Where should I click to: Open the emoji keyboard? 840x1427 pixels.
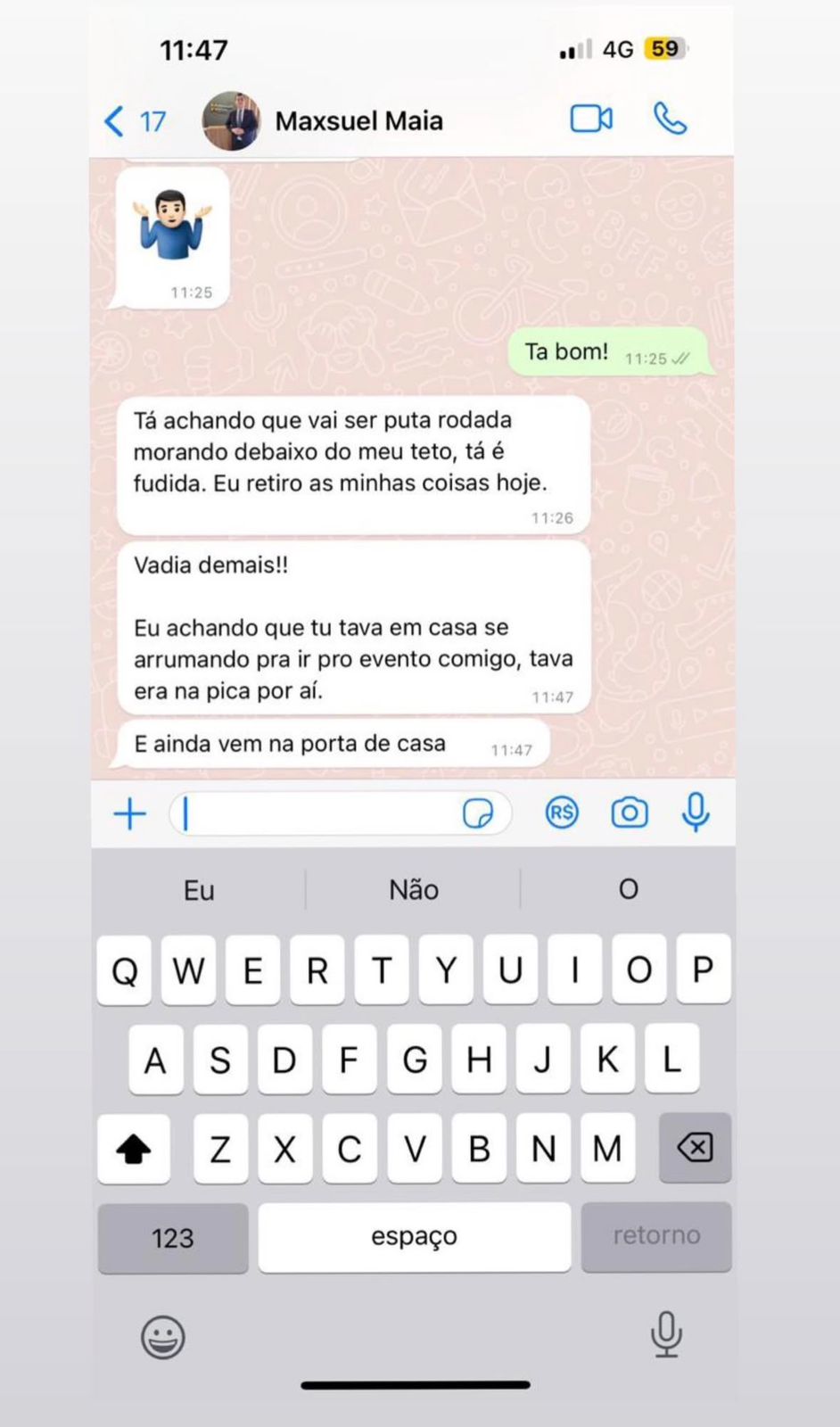(163, 1337)
